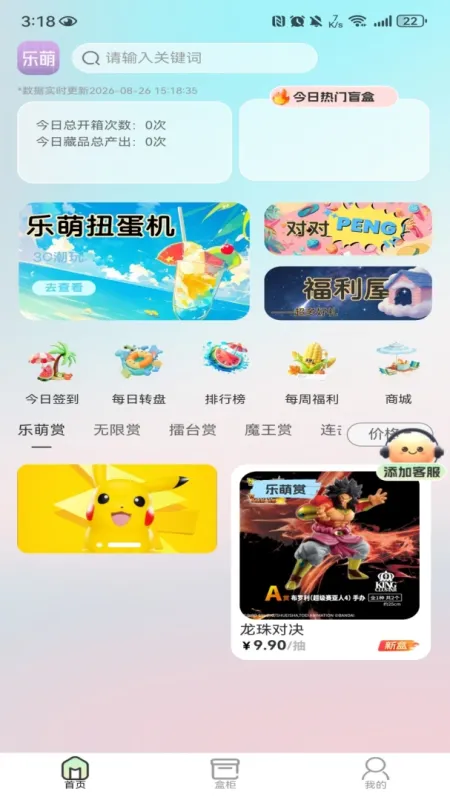Open the 商城 shop

(398, 373)
